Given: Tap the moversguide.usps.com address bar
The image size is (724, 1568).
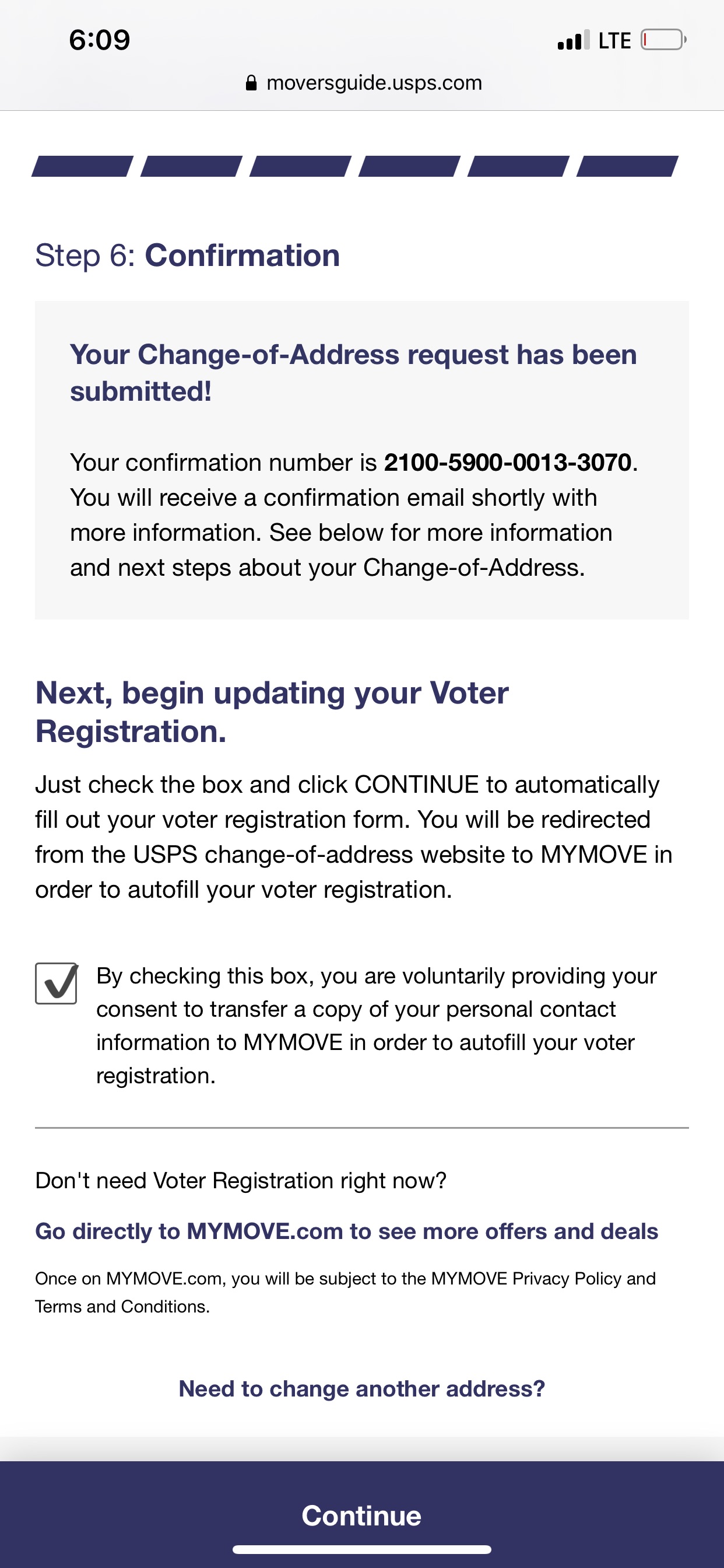Looking at the screenshot, I should [x=363, y=82].
